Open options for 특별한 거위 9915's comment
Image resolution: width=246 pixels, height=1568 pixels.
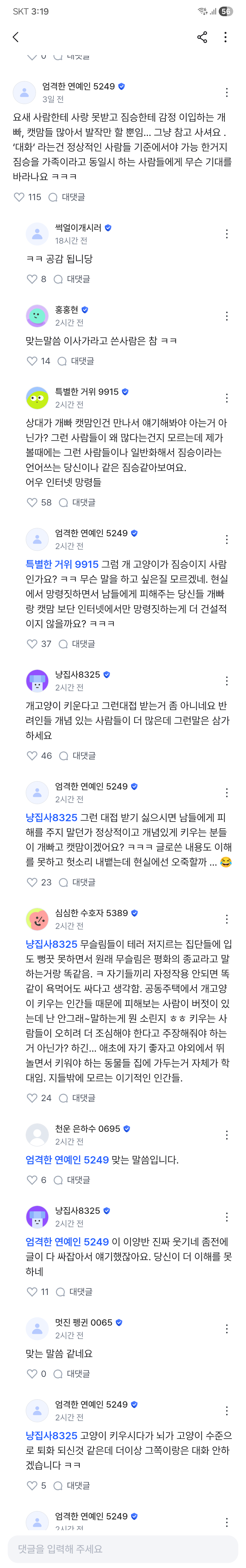(226, 398)
